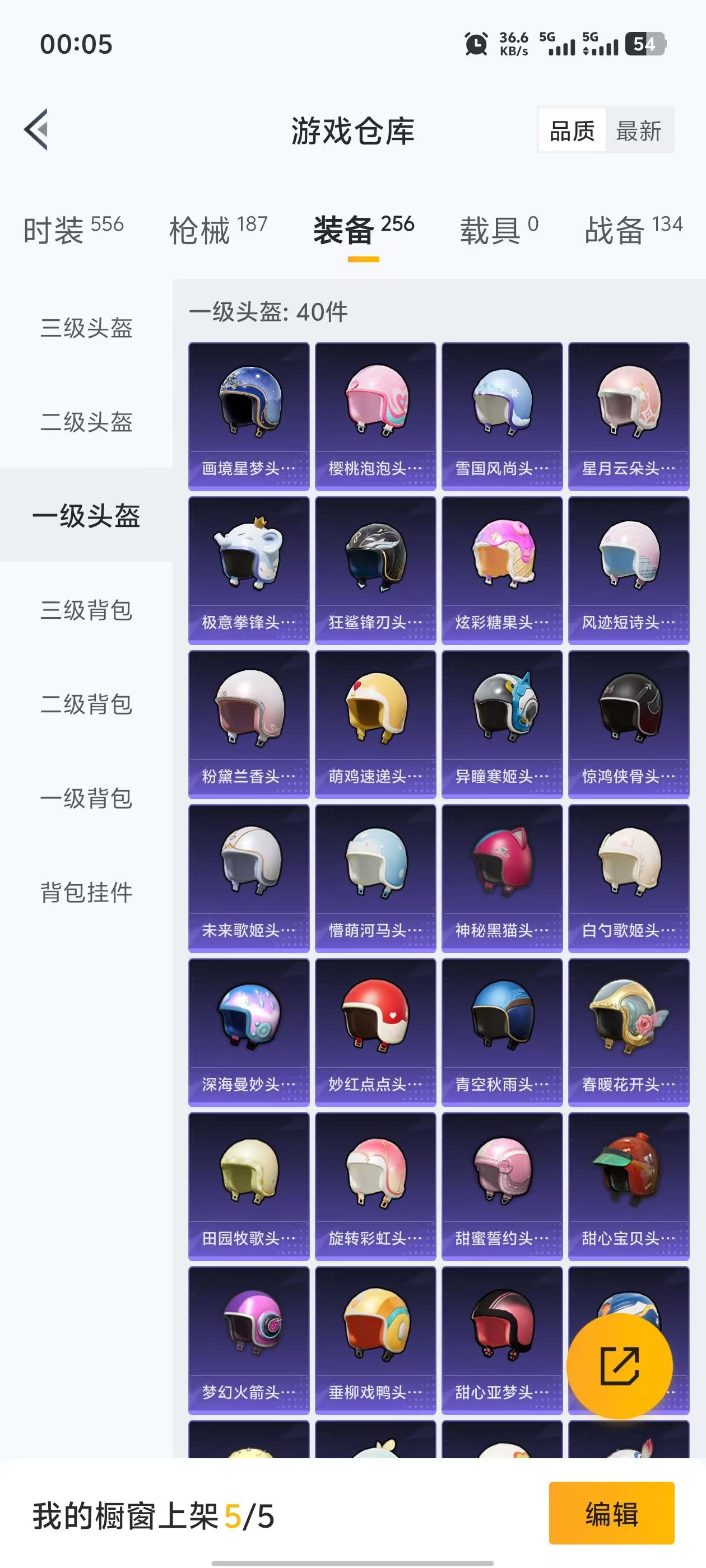The width and height of the screenshot is (706, 1568).
Task: Select the 二级头盔 category
Action: tap(86, 423)
